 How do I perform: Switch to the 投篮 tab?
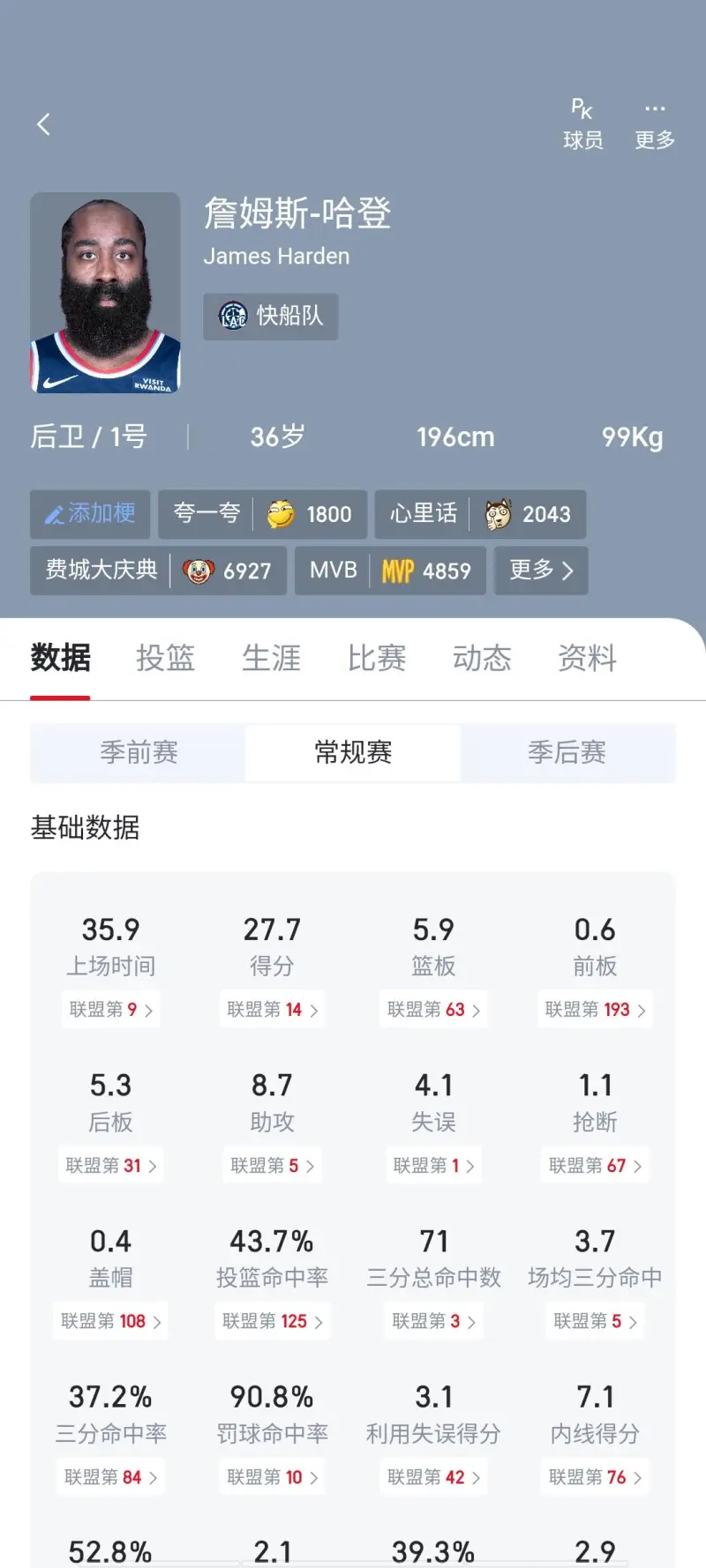tap(165, 658)
